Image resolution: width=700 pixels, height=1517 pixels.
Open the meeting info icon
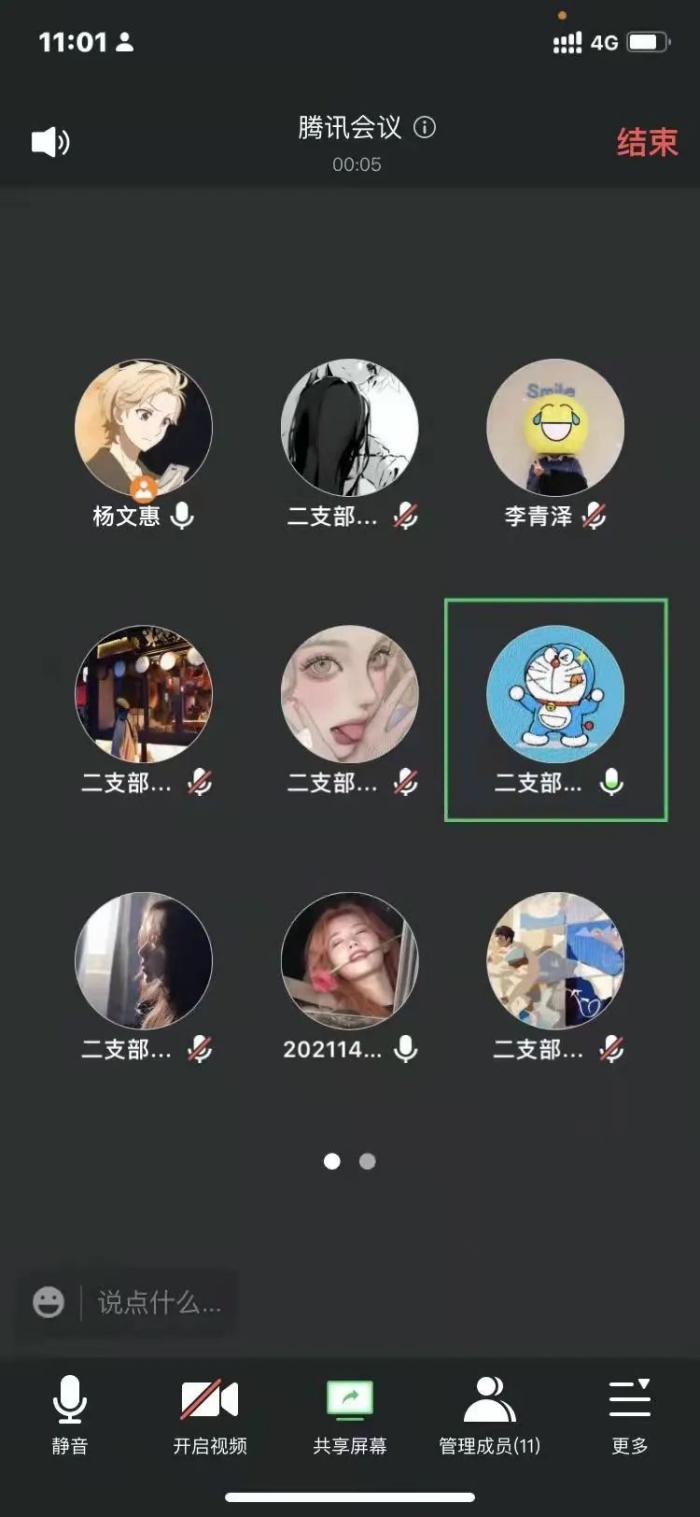[425, 128]
